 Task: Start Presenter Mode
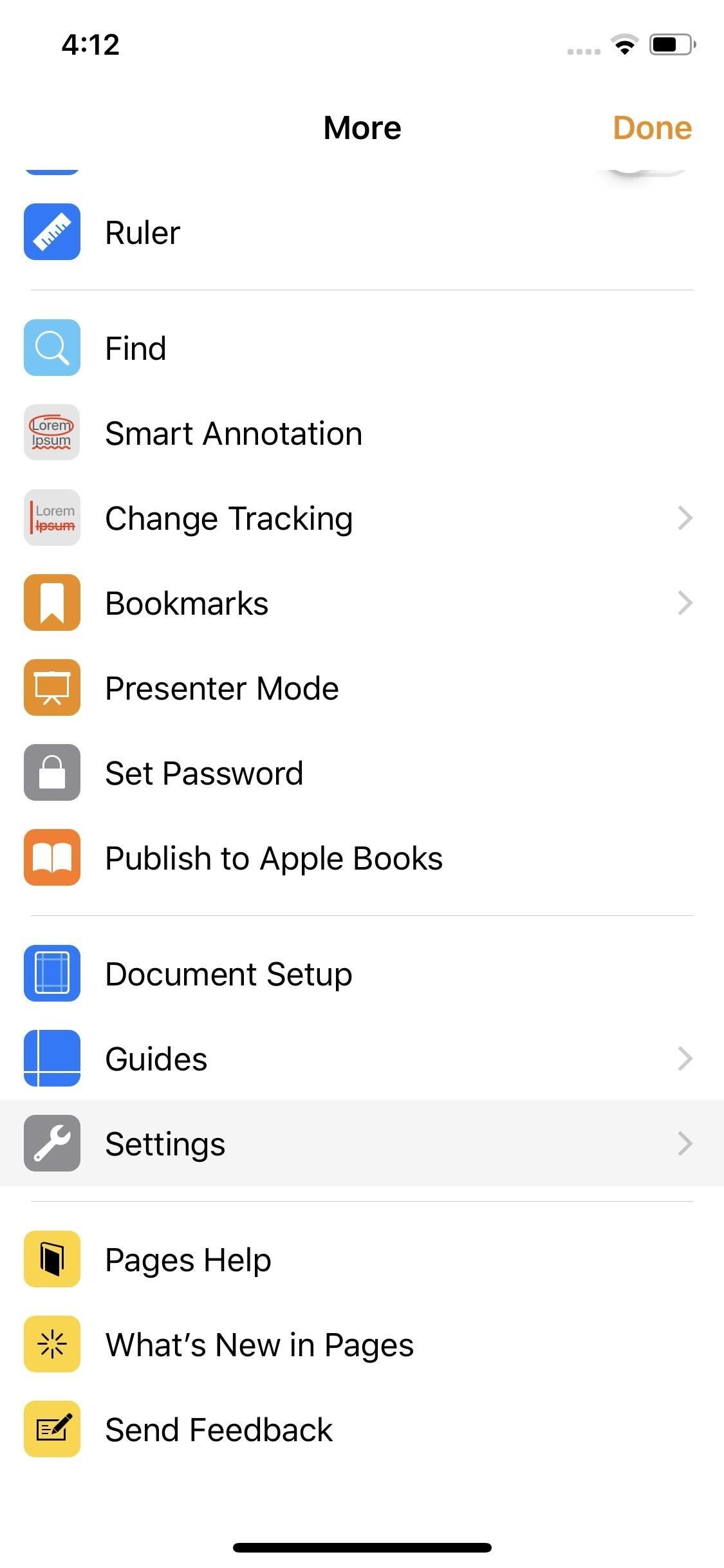point(221,688)
